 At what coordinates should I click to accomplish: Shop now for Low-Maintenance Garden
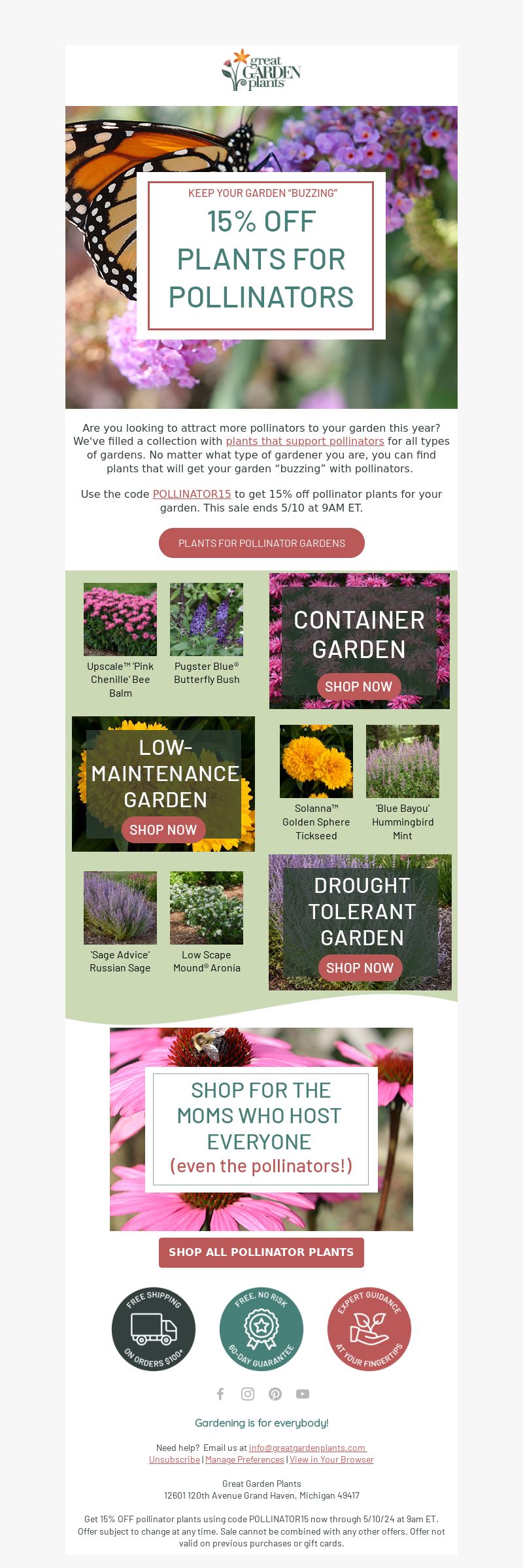point(163,830)
